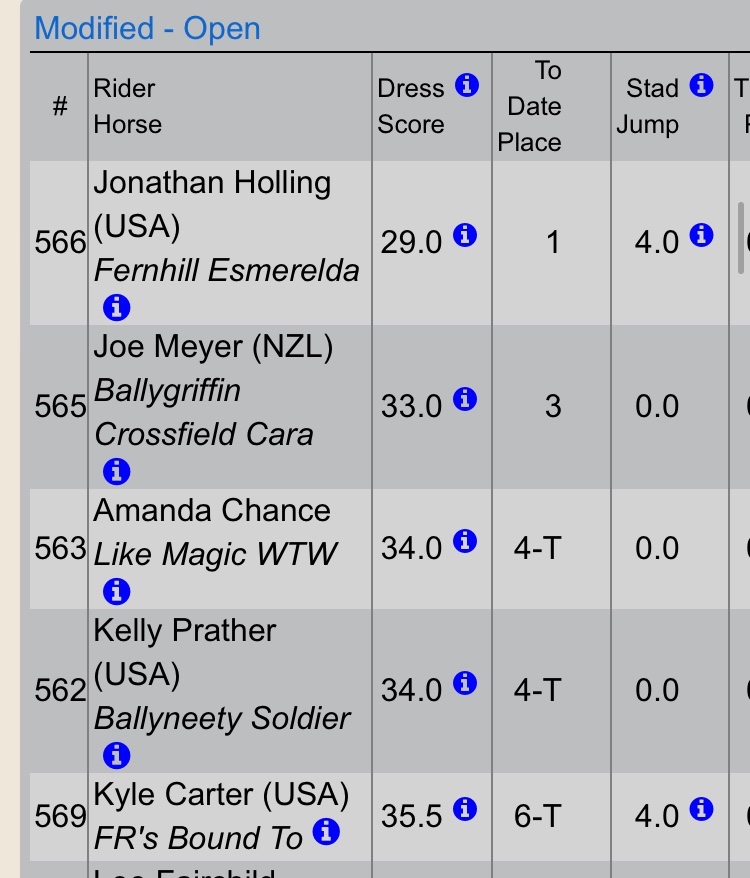Screen dimensions: 750x878
Task: Show details for Kyle Carter's 4.0 jump score
Action: click(x=701, y=810)
